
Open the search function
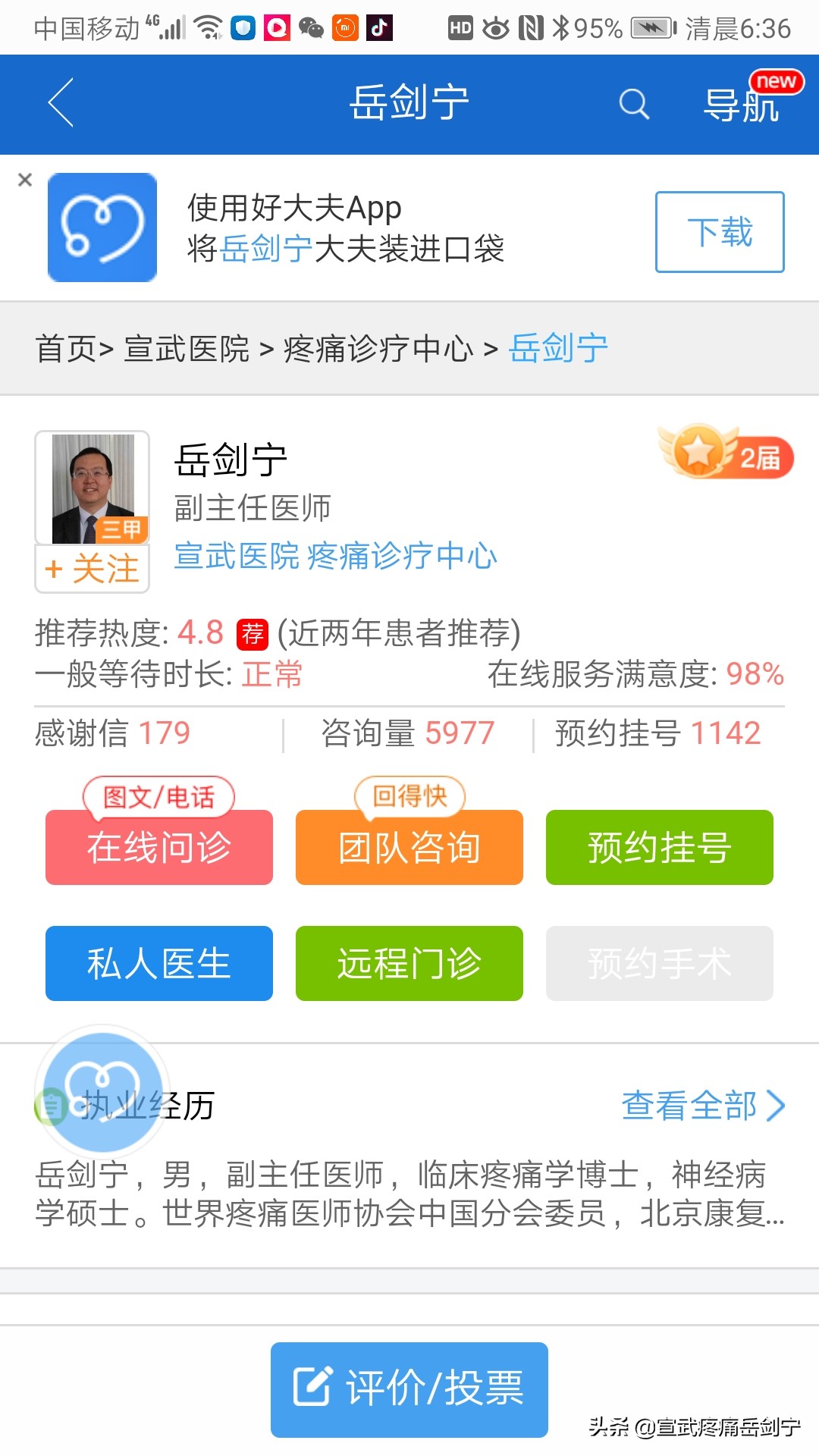(x=634, y=104)
